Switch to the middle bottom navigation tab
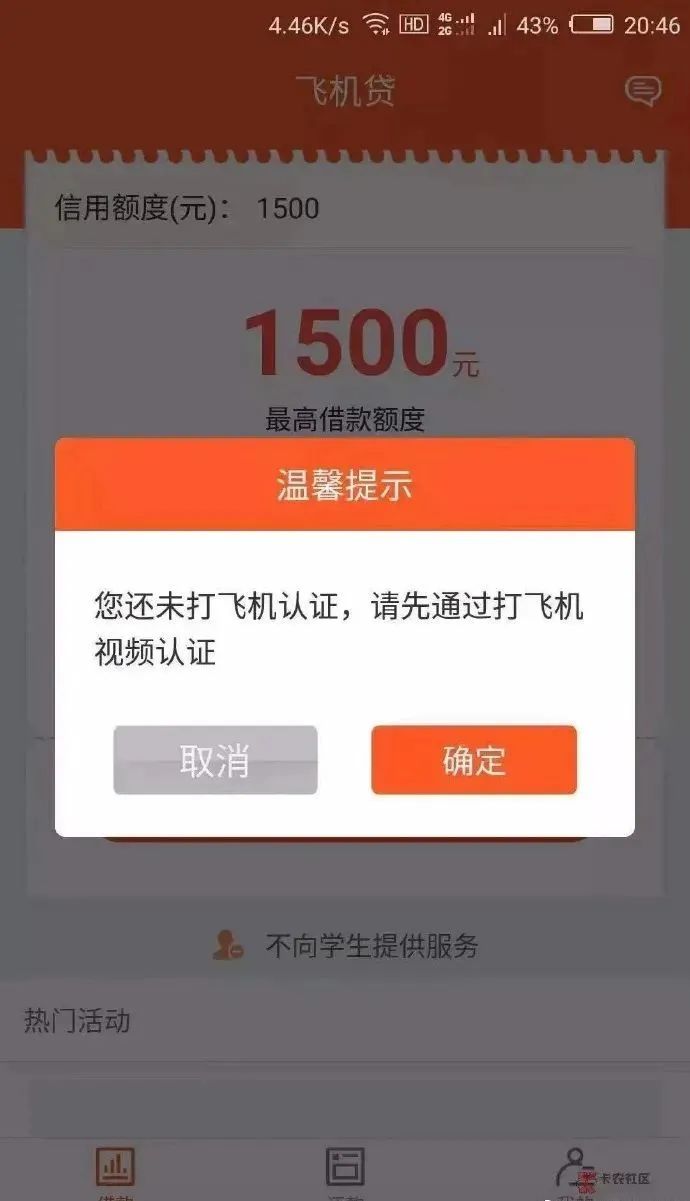The width and height of the screenshot is (690, 1201). click(346, 1170)
